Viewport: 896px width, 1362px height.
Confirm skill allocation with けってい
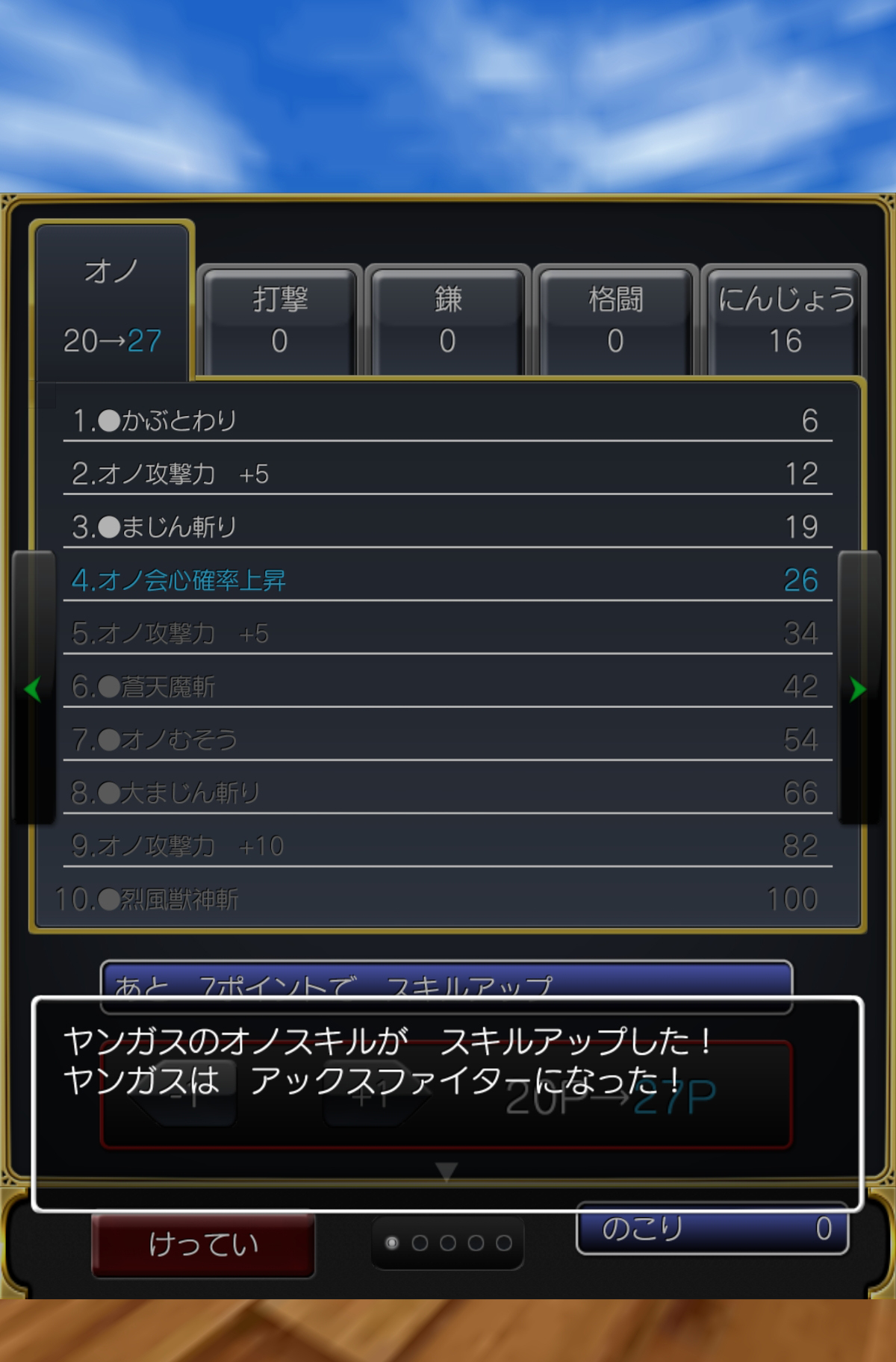coord(203,1243)
